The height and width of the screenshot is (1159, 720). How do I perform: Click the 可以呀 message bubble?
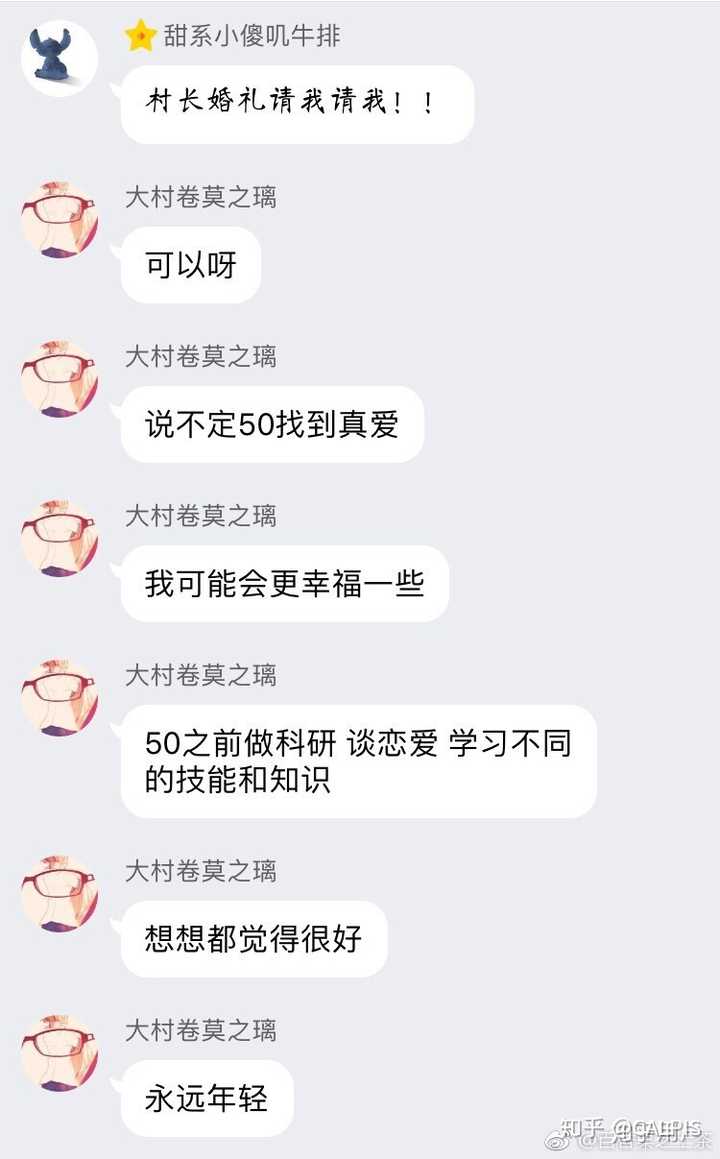point(189,264)
